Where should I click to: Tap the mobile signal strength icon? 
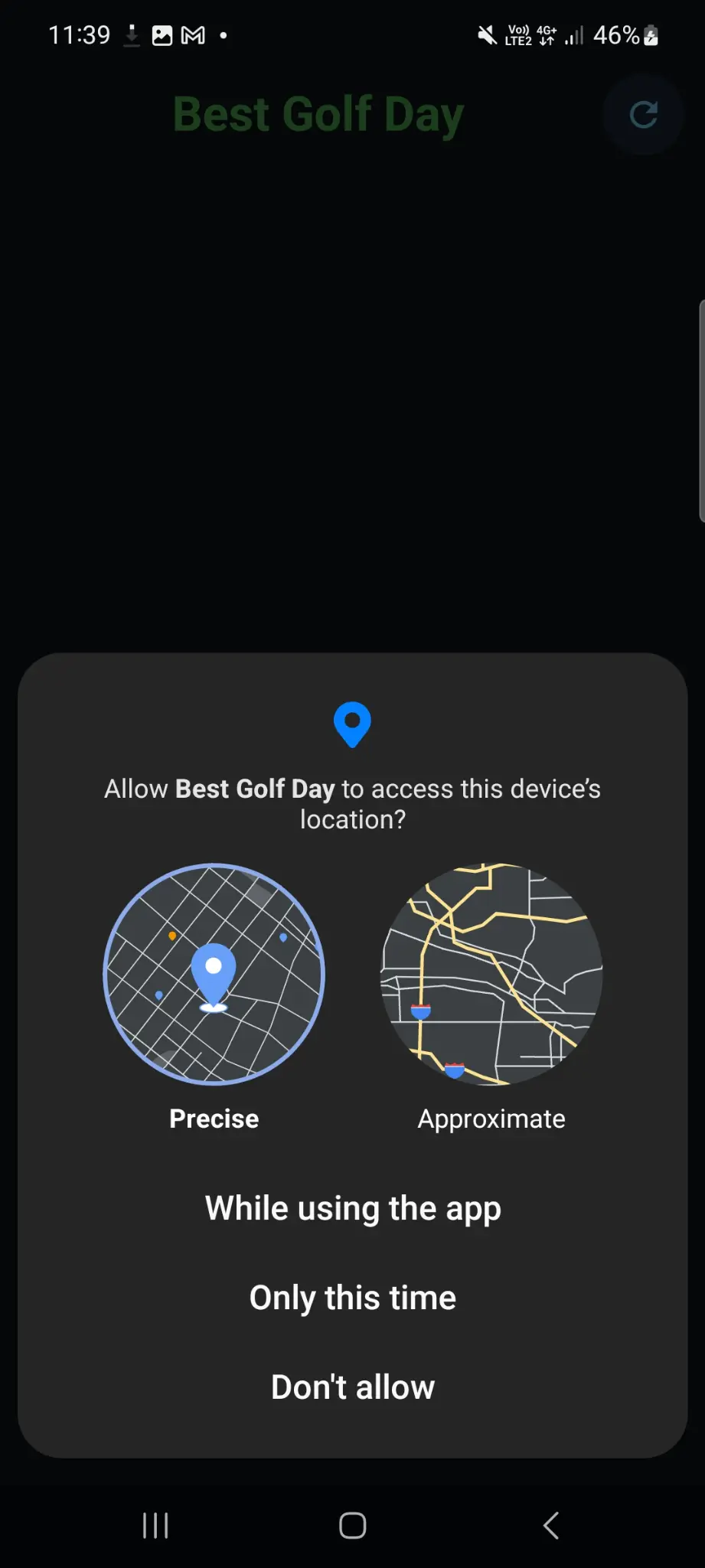[575, 34]
